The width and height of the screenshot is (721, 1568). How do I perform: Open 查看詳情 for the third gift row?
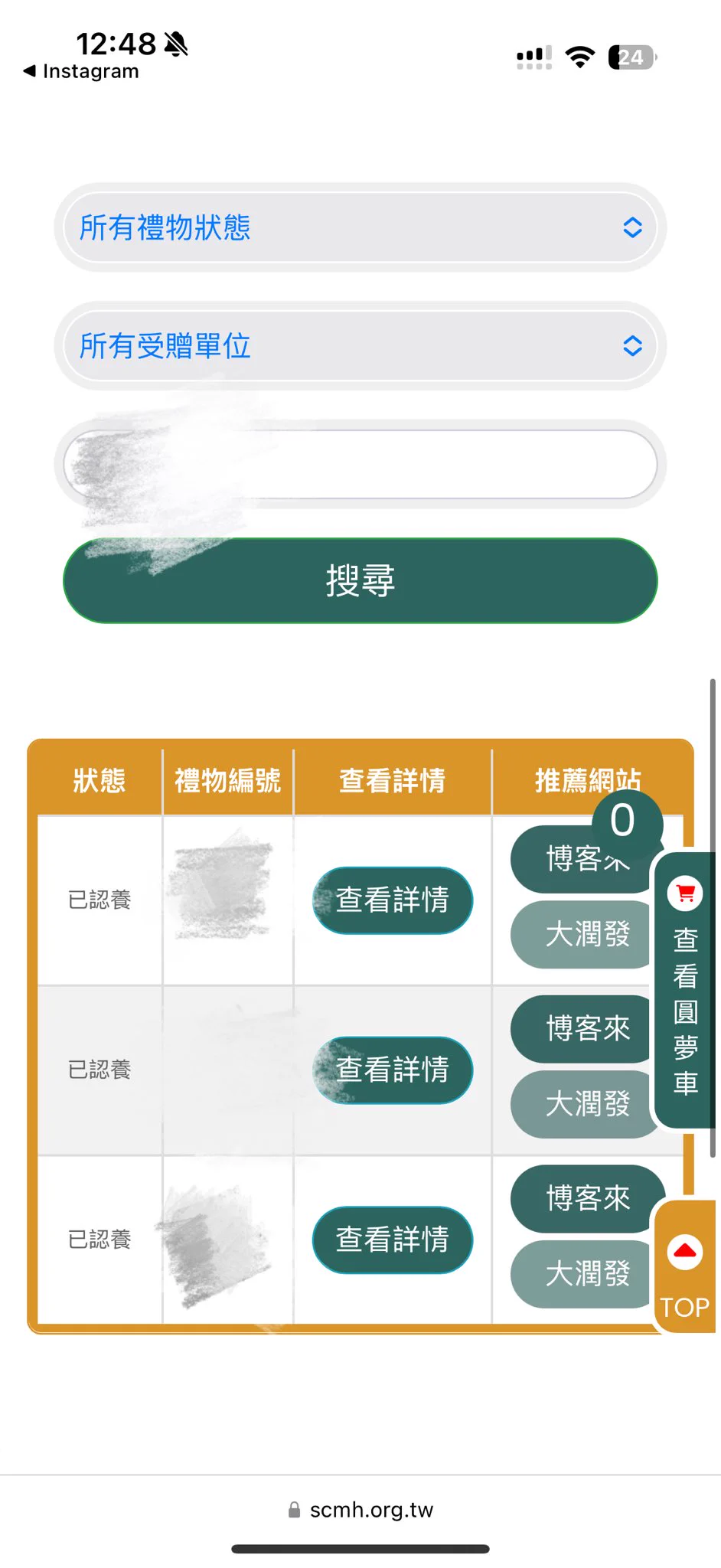click(392, 1240)
